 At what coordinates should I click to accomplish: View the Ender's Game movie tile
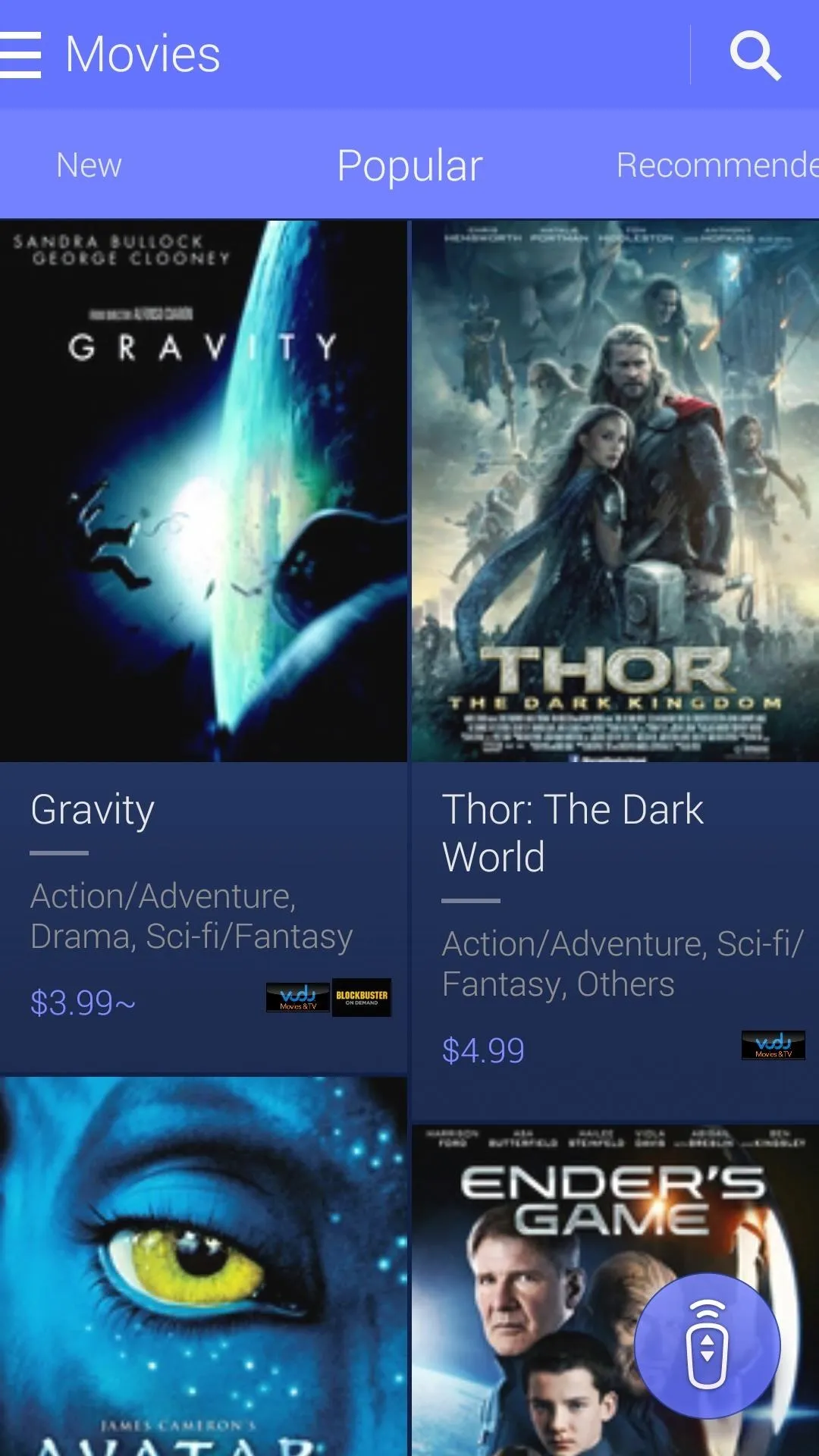pos(615,1290)
